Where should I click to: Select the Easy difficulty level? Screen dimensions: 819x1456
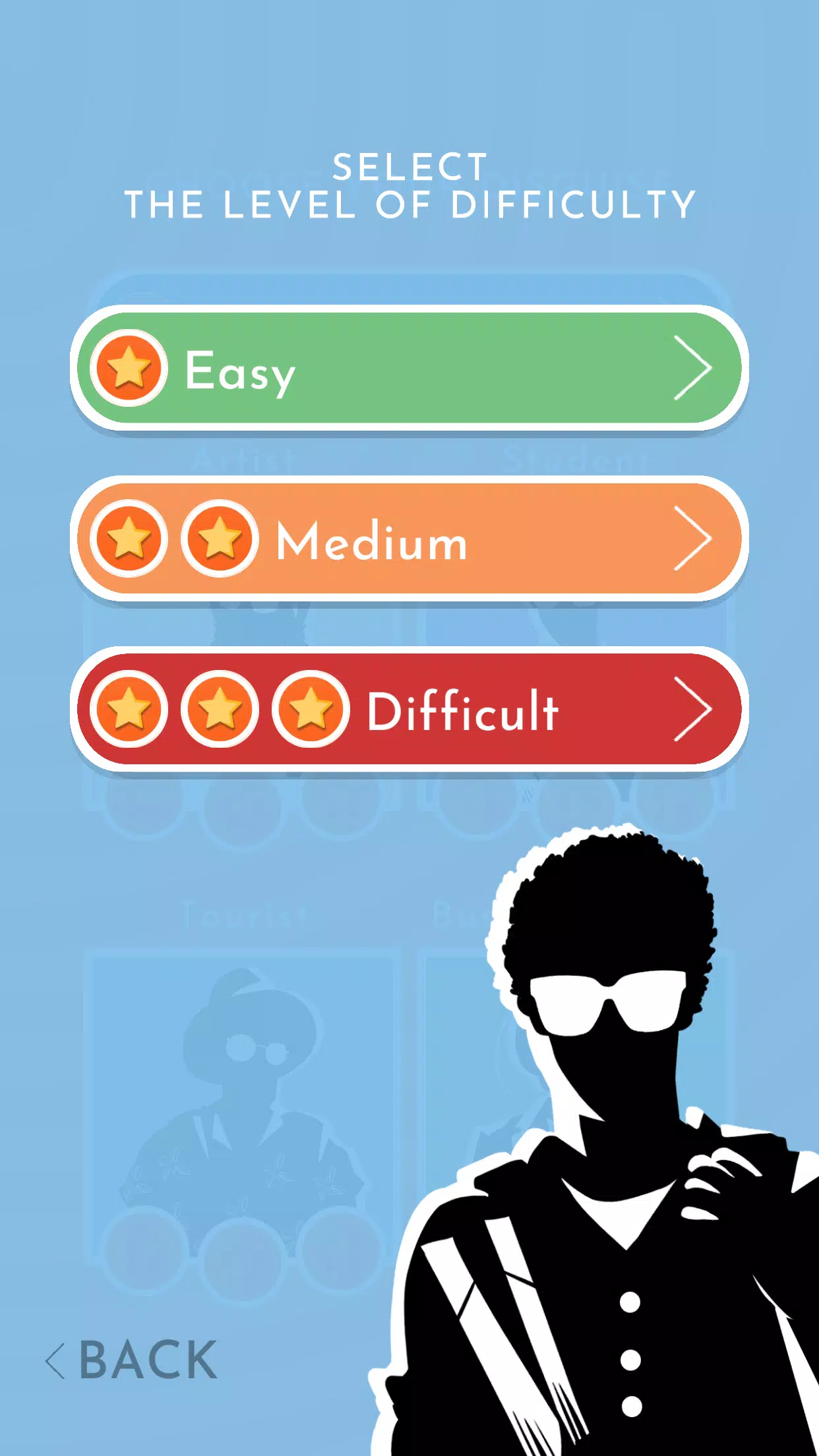409,368
